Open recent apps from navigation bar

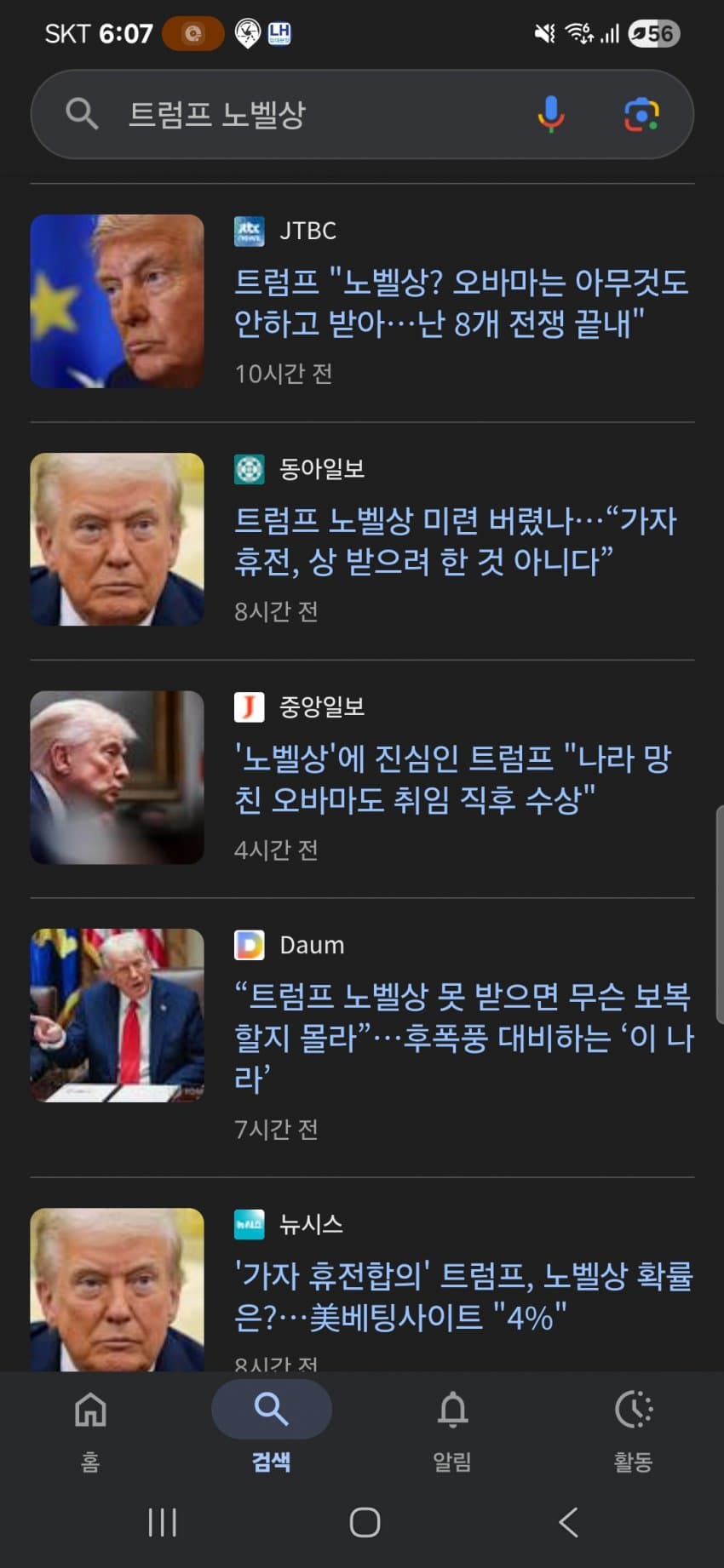click(x=162, y=1522)
